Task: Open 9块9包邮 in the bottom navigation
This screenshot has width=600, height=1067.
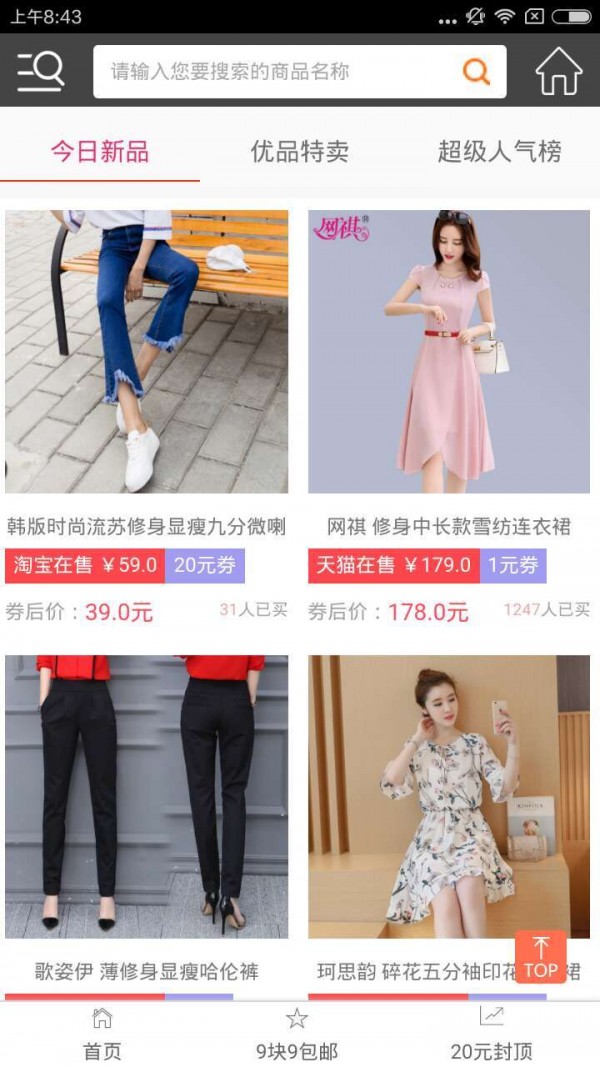Action: click(x=297, y=1034)
